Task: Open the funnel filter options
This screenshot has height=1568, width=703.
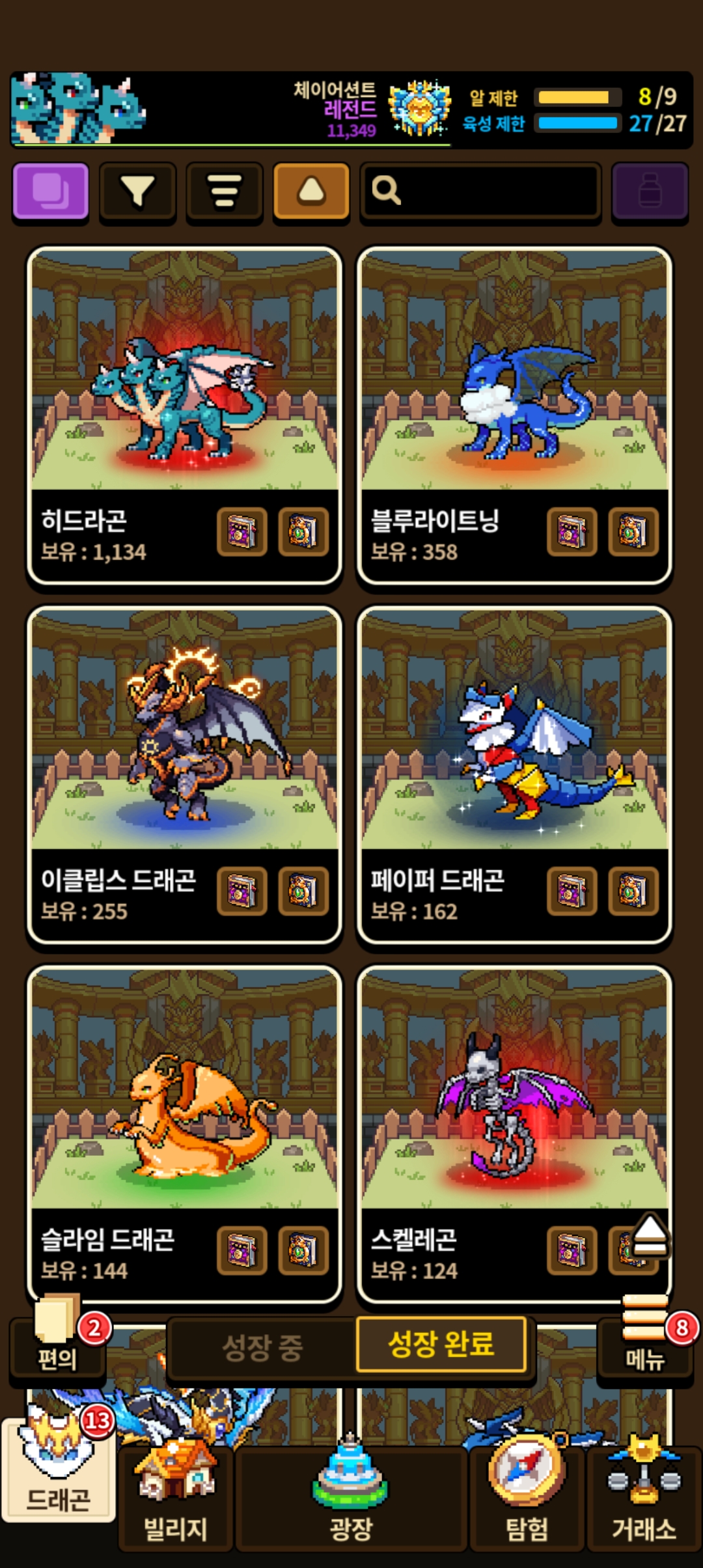Action: click(x=137, y=191)
